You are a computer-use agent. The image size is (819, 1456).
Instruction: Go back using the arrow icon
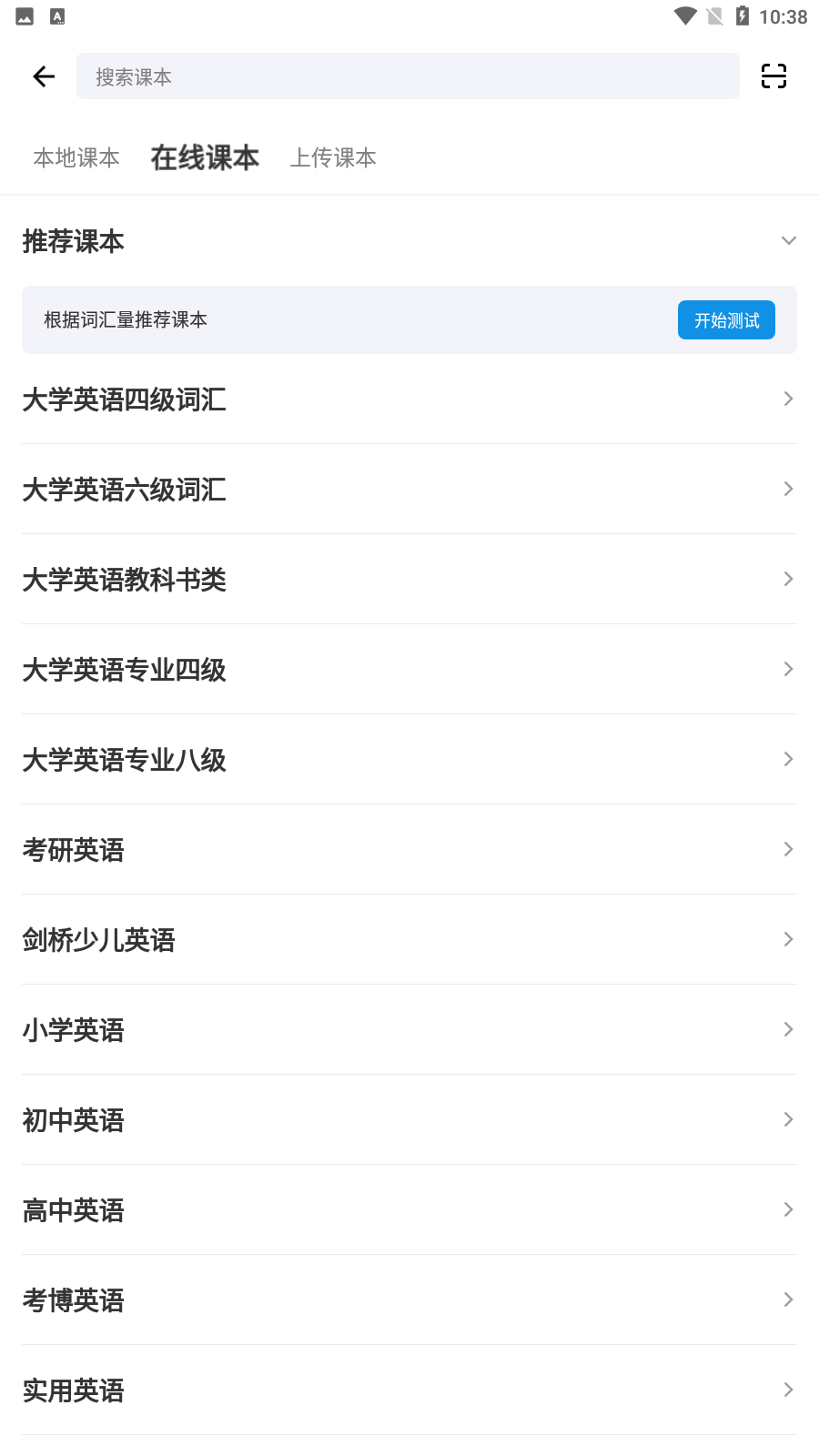click(44, 76)
